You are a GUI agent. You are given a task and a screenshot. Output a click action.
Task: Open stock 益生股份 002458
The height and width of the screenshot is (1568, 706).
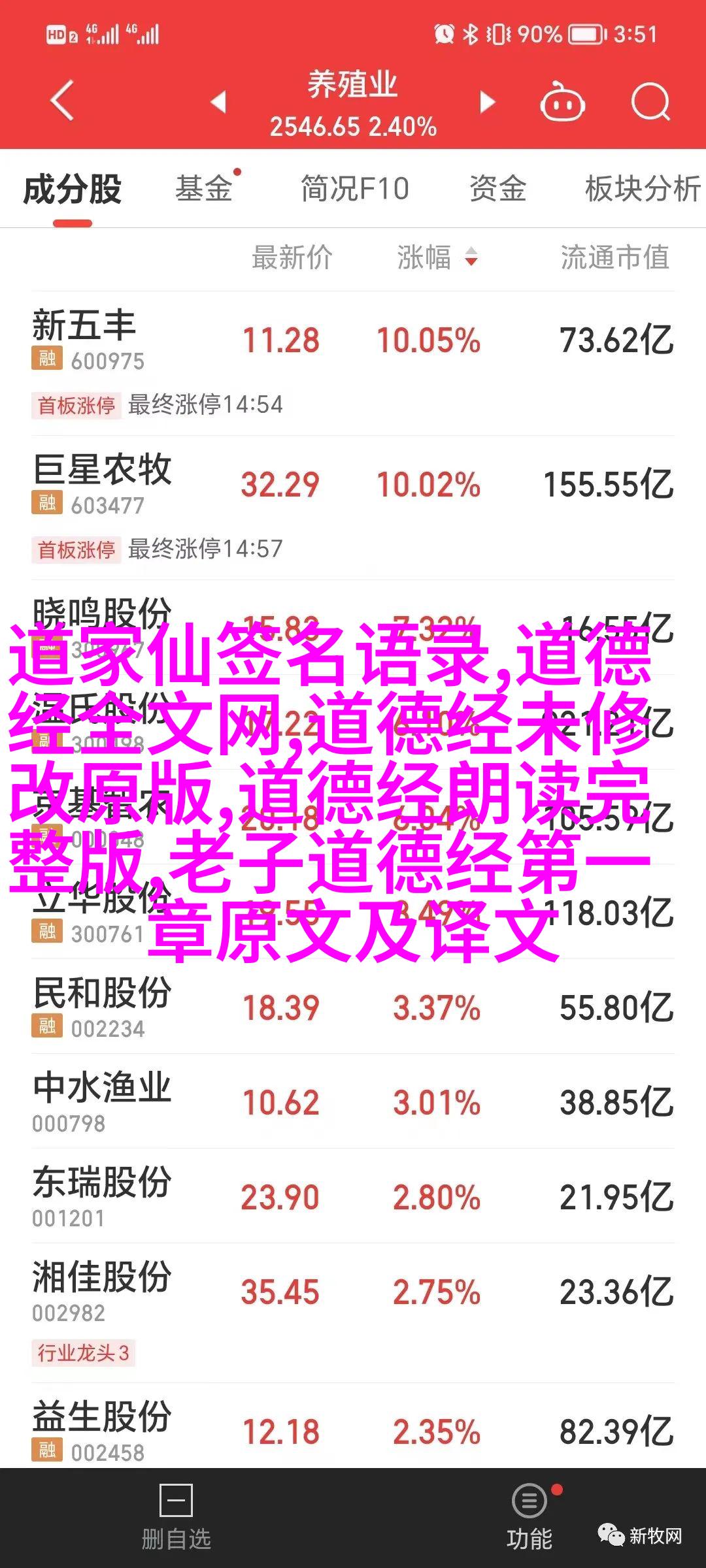pos(353,1429)
